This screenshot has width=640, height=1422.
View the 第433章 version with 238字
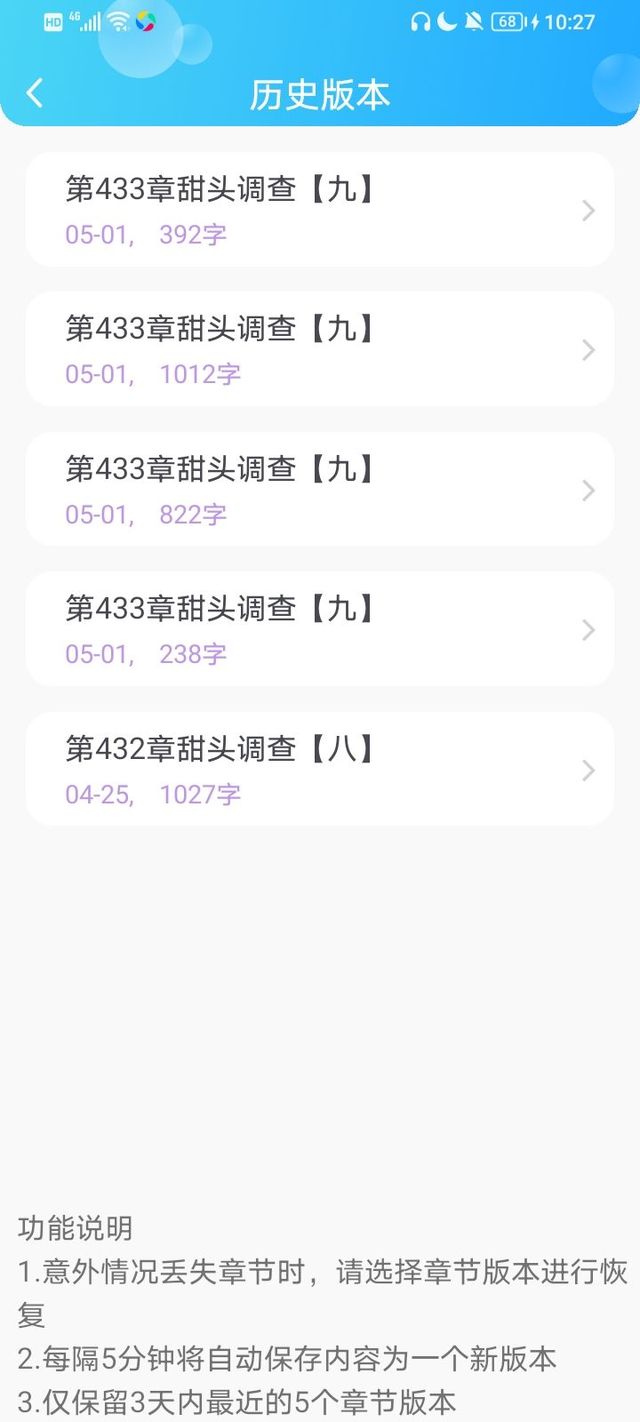320,630
